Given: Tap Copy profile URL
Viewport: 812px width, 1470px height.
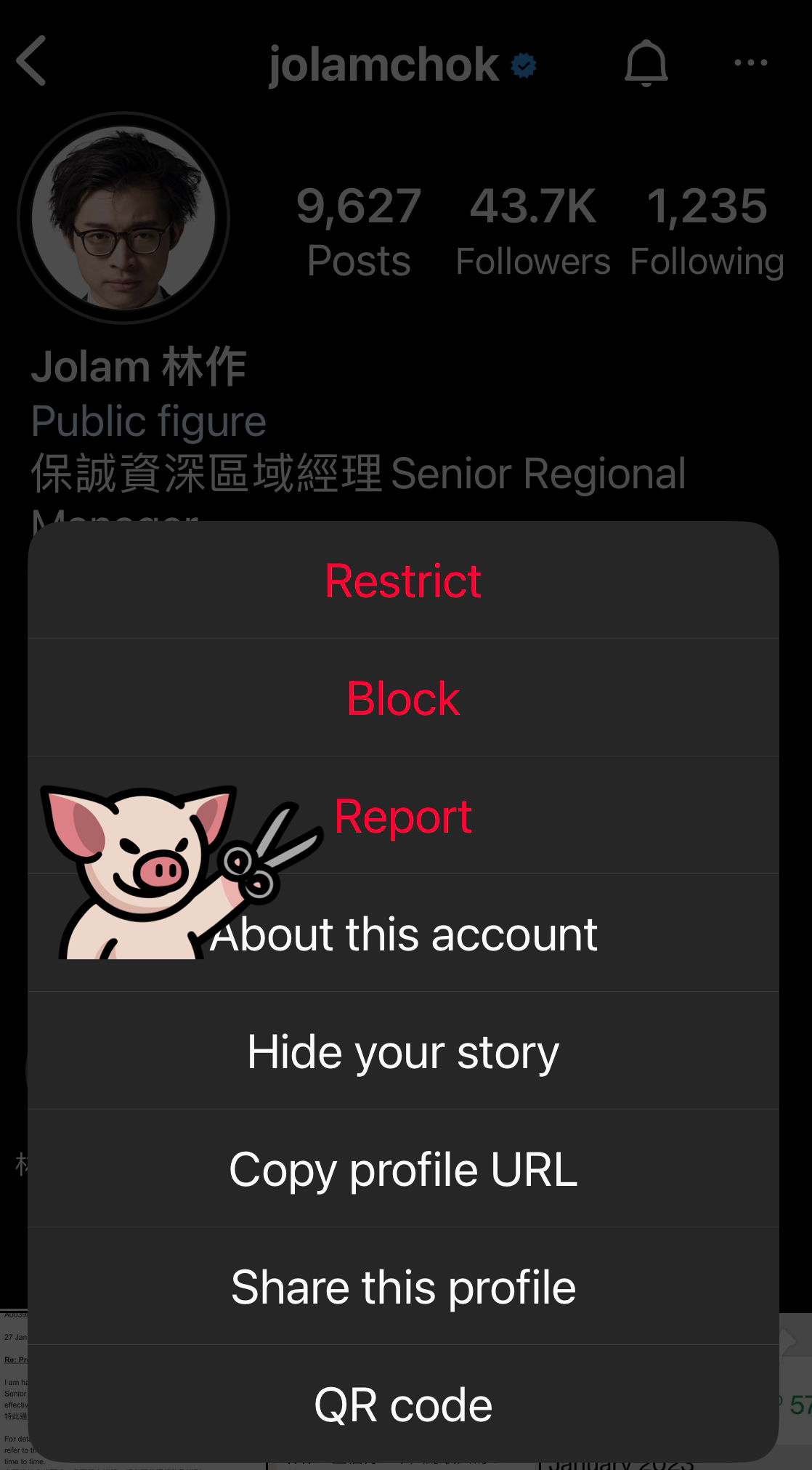Looking at the screenshot, I should tap(404, 1169).
